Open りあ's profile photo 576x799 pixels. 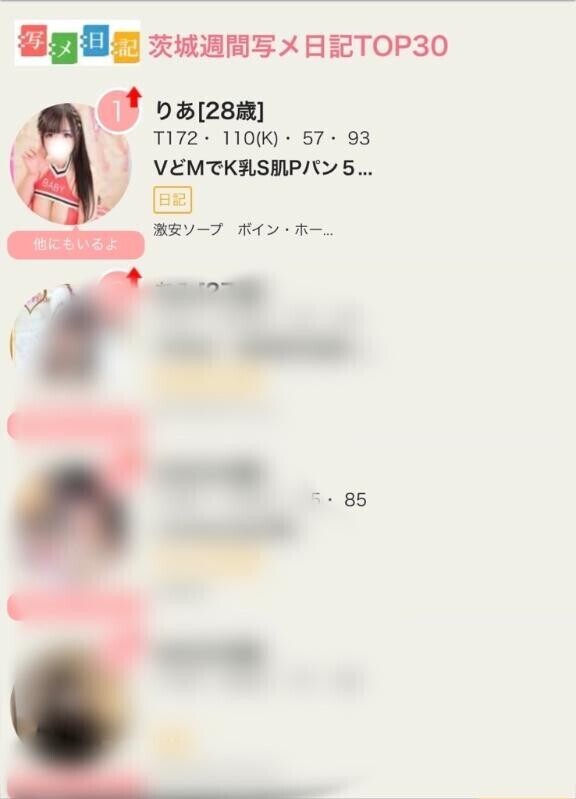click(x=70, y=164)
